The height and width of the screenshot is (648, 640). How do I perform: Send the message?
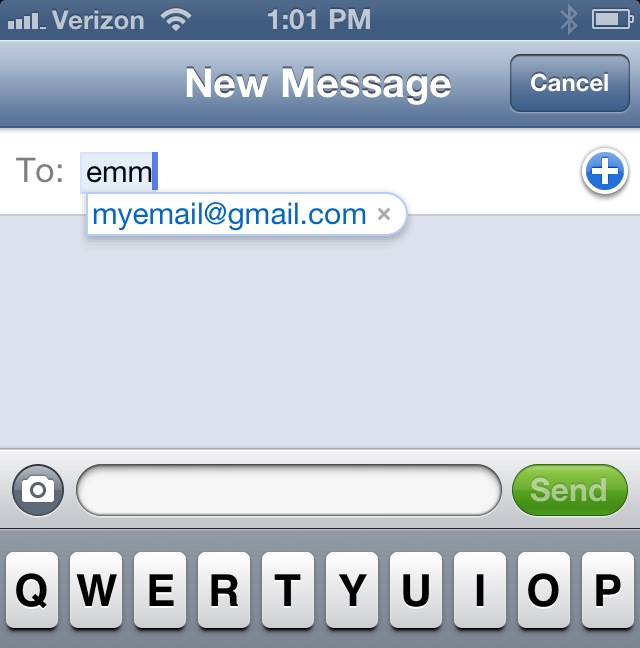click(x=569, y=490)
